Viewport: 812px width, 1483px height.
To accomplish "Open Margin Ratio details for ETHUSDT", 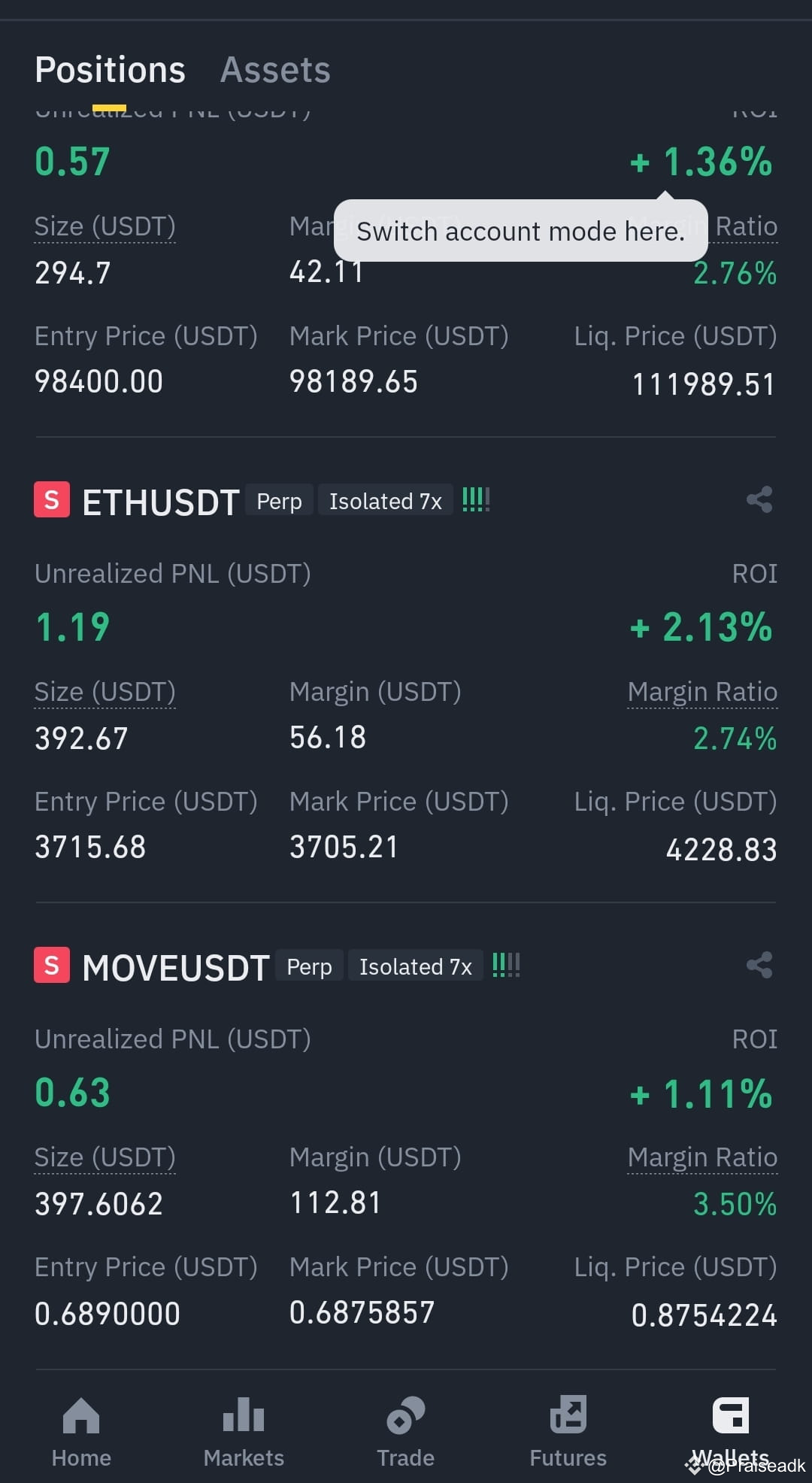I will [702, 691].
